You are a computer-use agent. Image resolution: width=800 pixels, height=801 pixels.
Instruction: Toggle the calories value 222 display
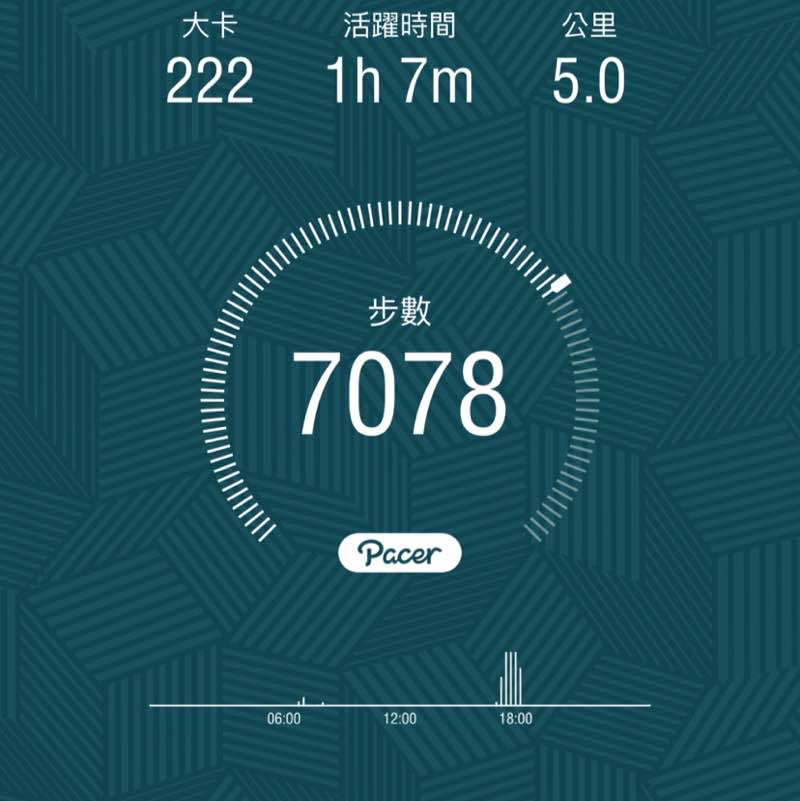(210, 85)
